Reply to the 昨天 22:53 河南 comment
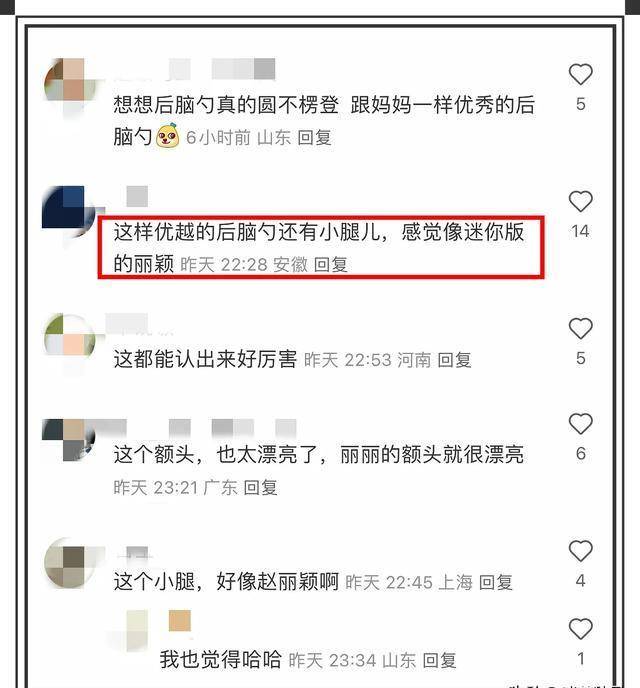This screenshot has height=688, width=640. point(454,360)
